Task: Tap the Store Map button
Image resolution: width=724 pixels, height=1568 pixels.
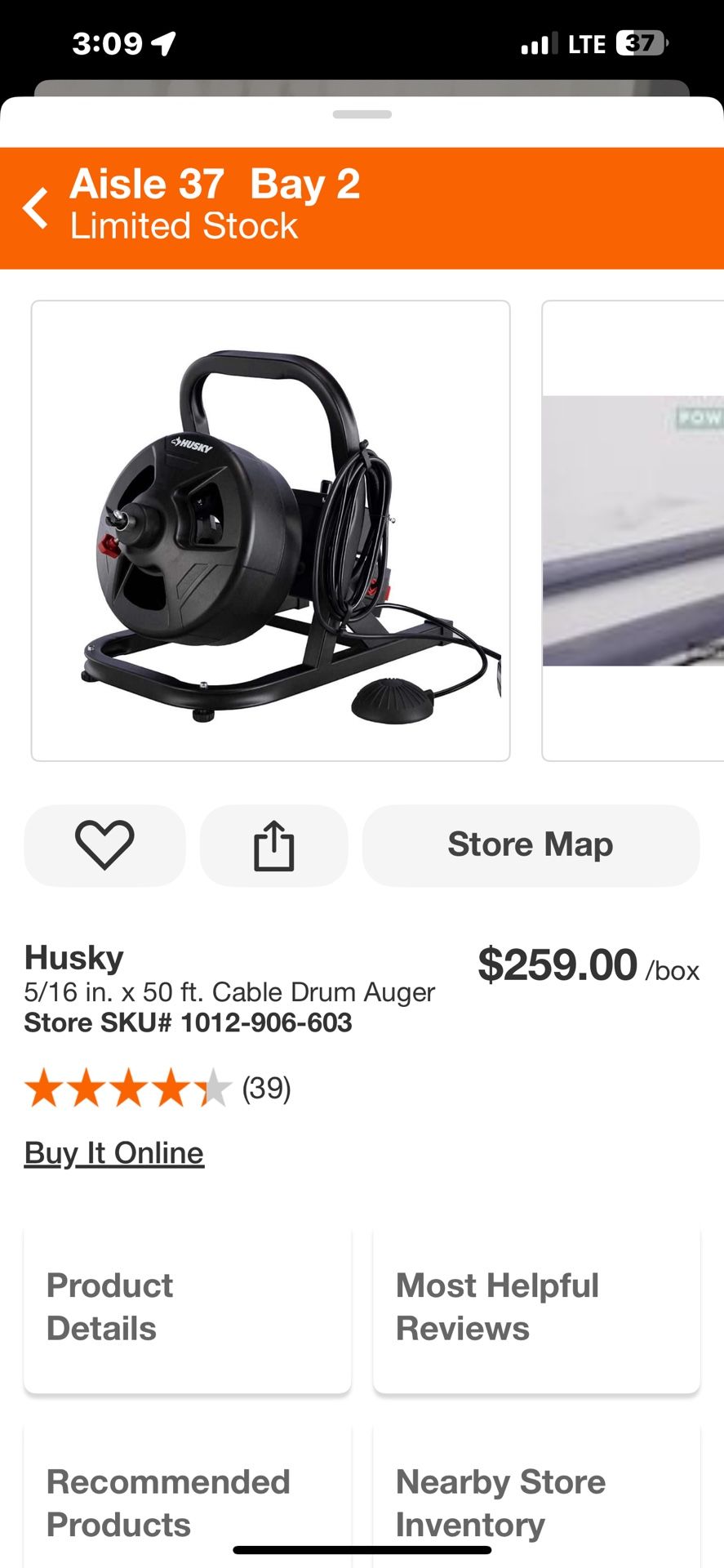Action: tap(530, 845)
